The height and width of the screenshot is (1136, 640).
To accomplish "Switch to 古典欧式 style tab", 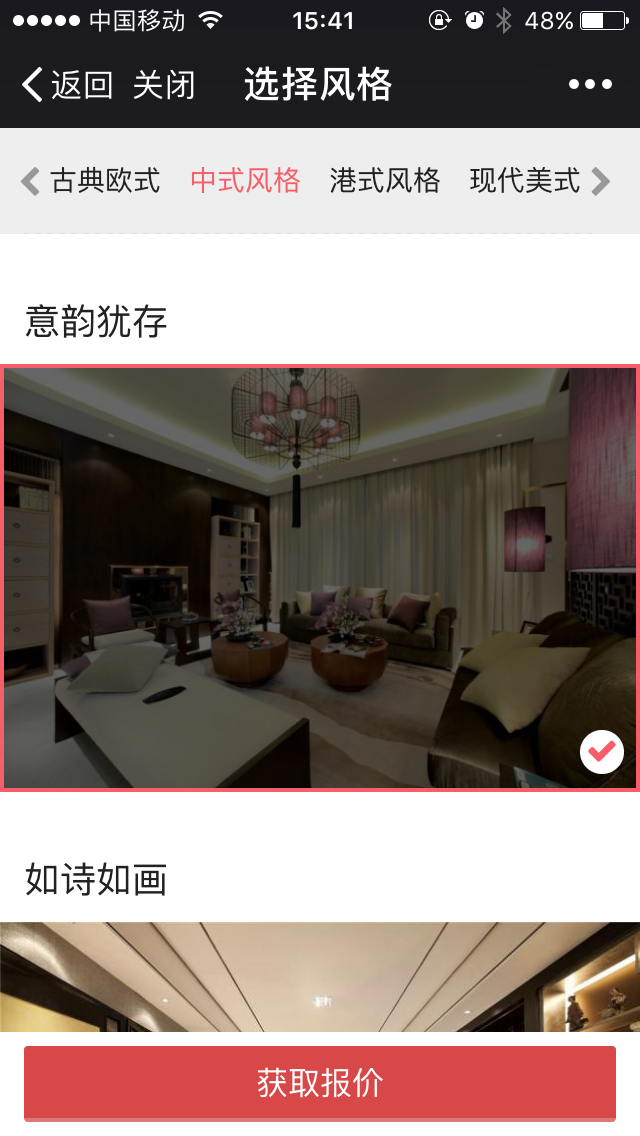I will pyautogui.click(x=105, y=181).
